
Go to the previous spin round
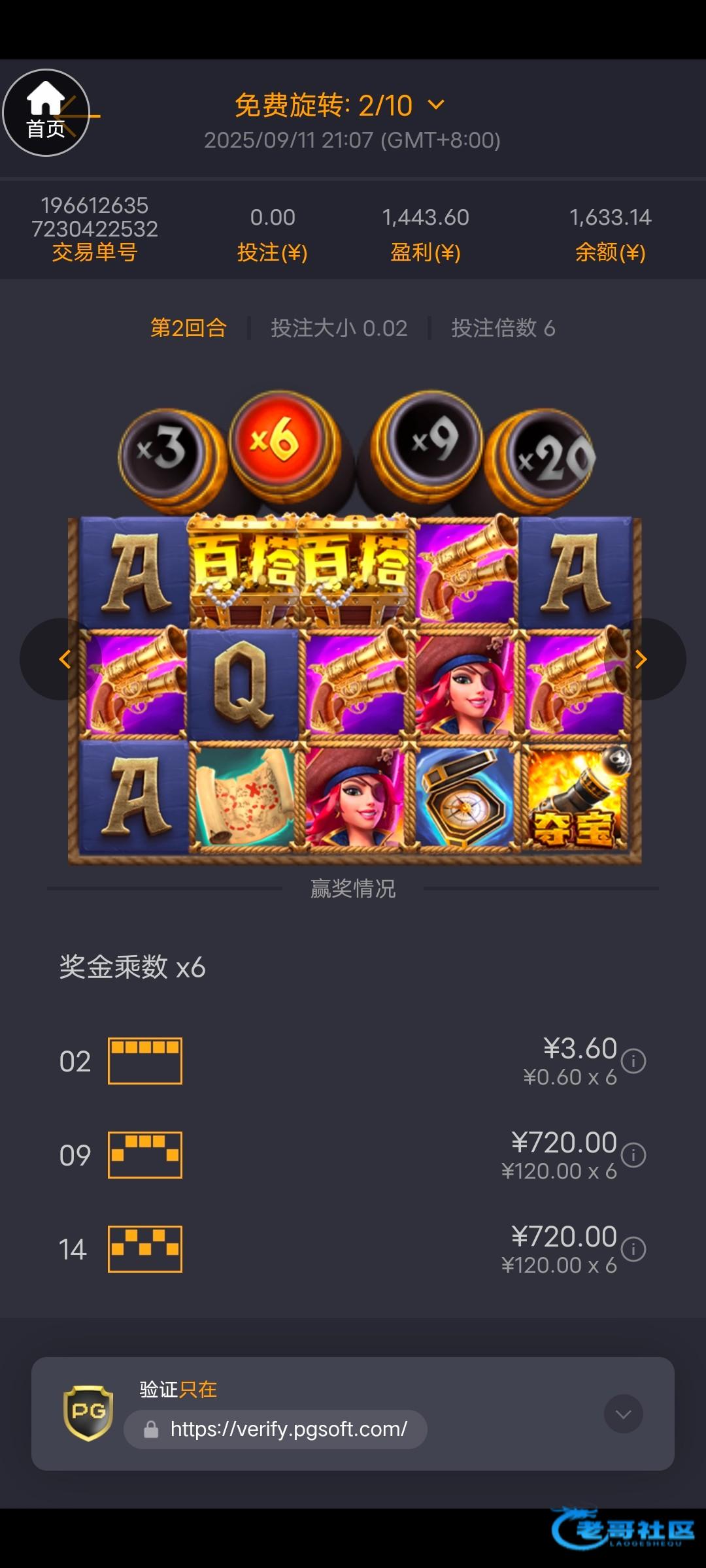(63, 659)
